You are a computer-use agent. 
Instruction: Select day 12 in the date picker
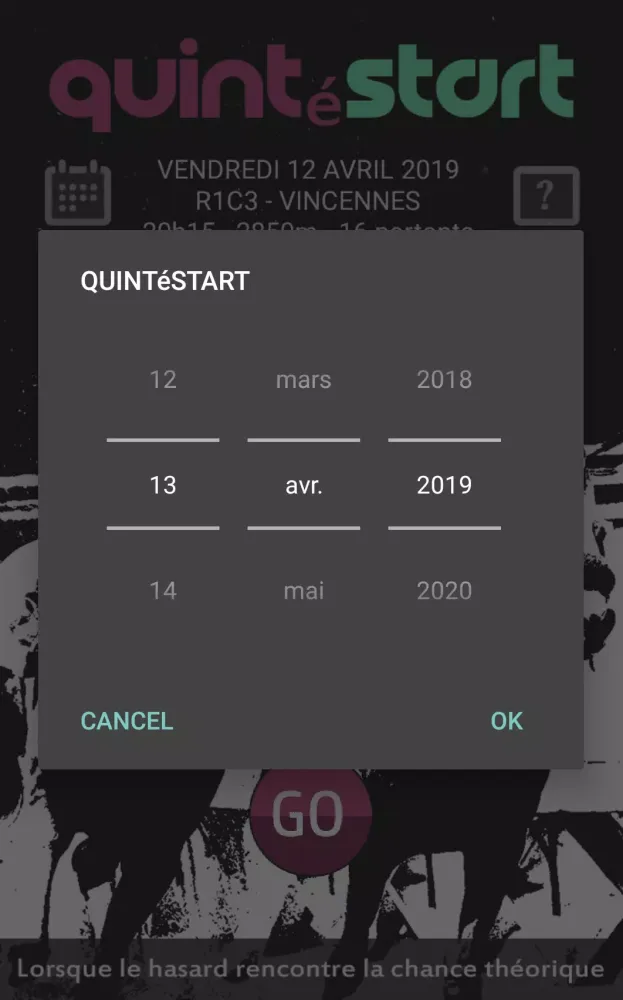click(163, 380)
